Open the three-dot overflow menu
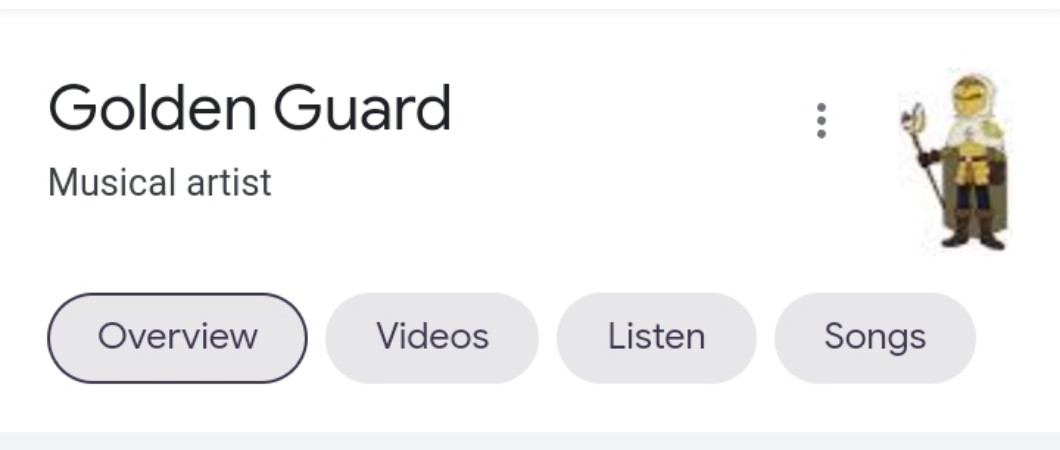 pos(821,121)
